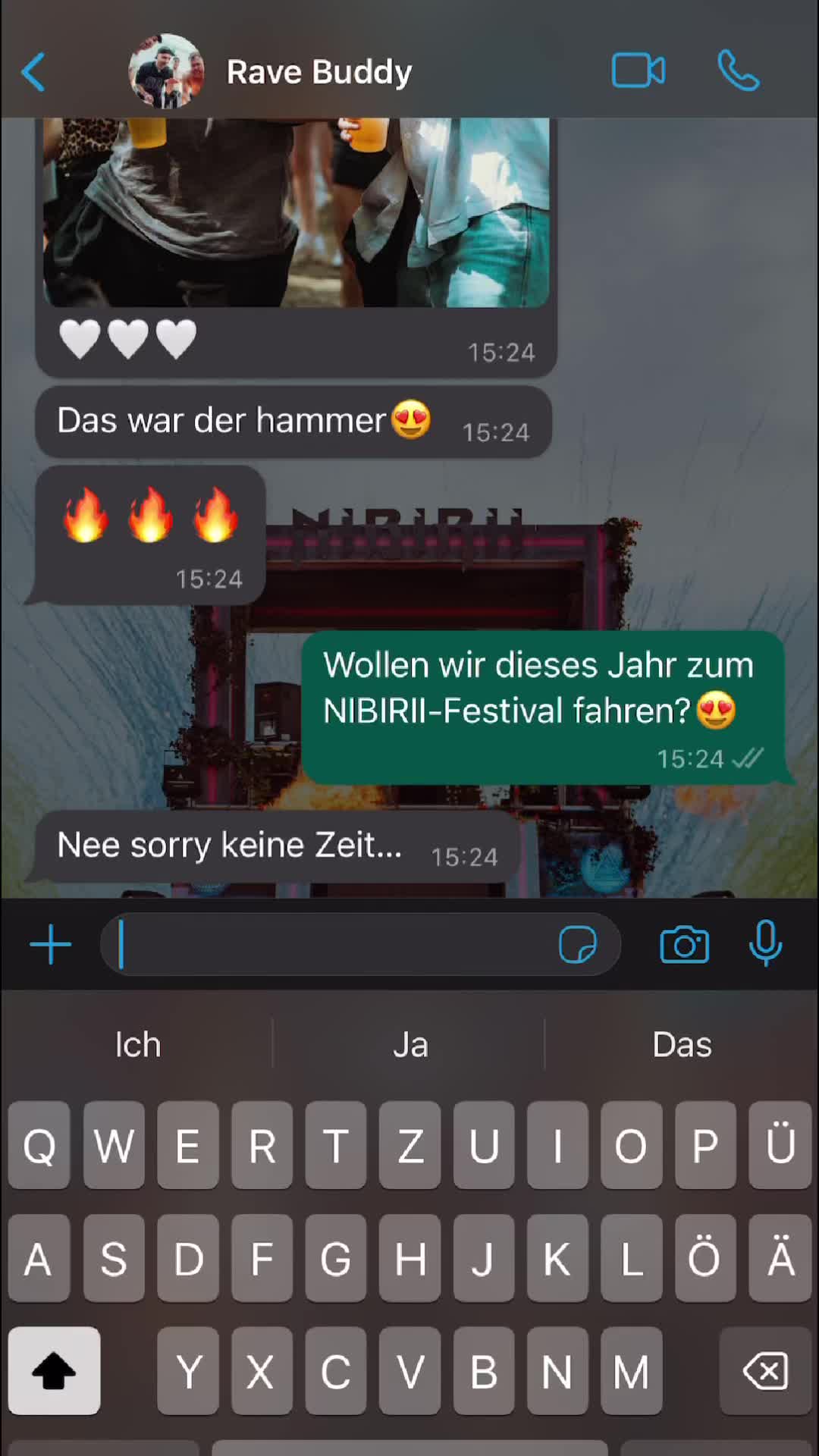Open the sticker picker
819x1456 pixels.
point(578,945)
